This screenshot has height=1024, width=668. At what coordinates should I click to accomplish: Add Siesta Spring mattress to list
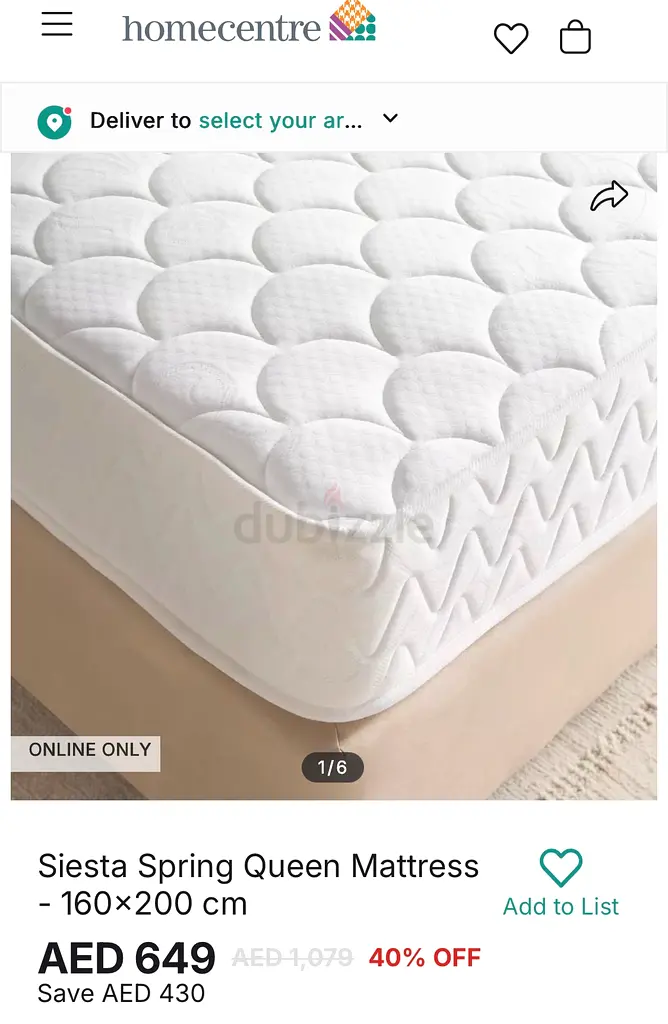click(561, 883)
